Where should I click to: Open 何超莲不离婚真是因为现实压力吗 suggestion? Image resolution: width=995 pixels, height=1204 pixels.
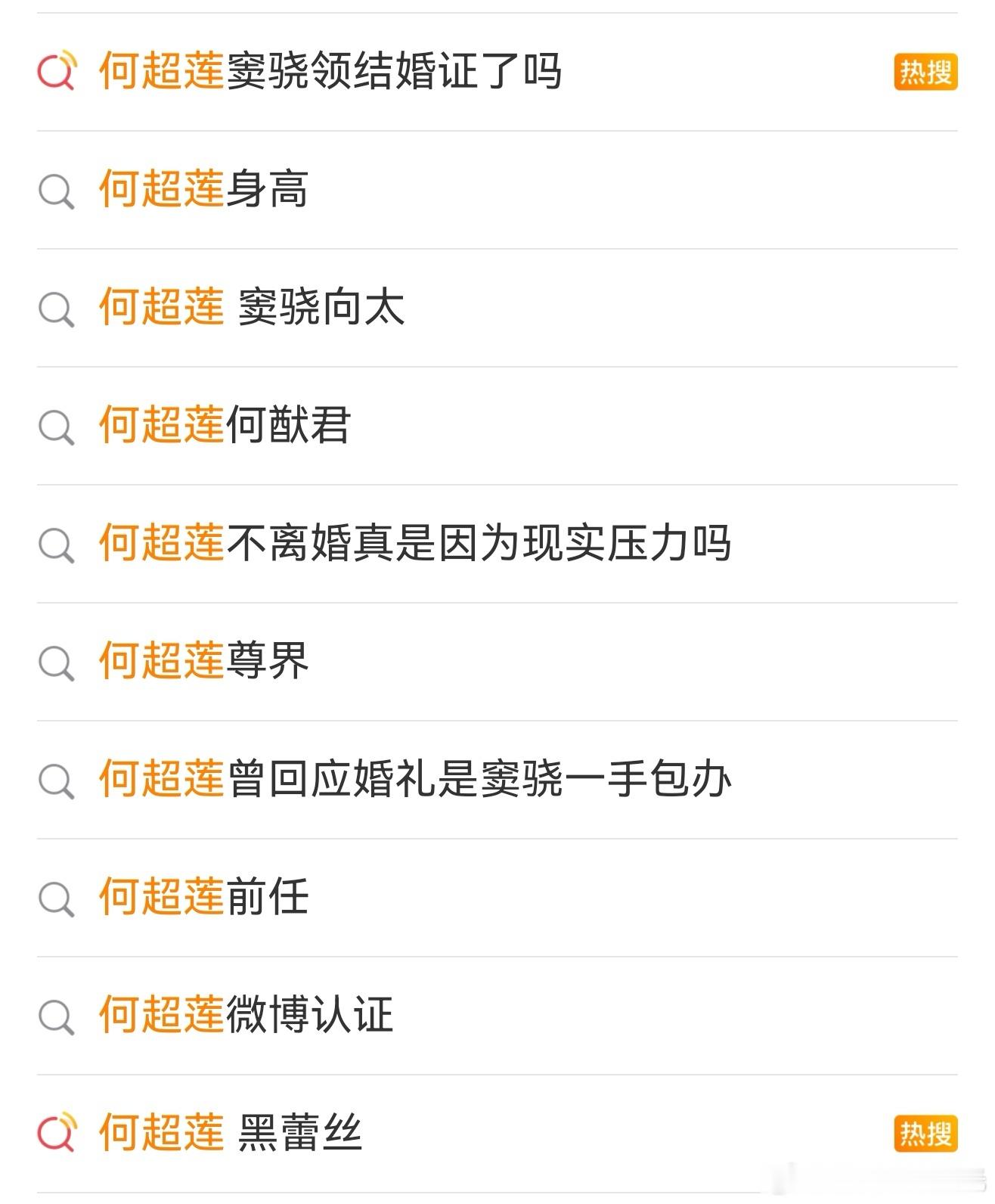pyautogui.click(x=497, y=544)
